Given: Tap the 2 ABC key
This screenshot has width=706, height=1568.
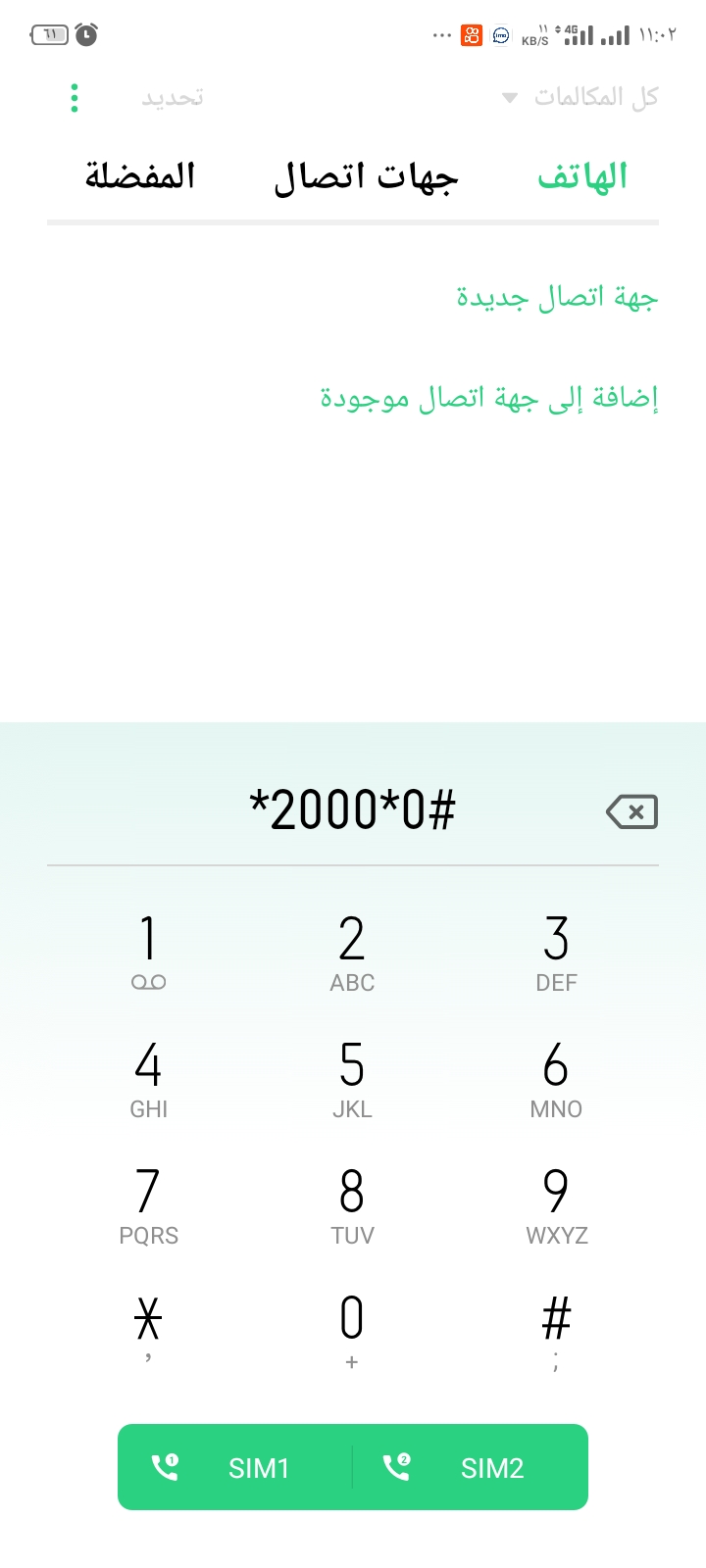Looking at the screenshot, I should coord(352,953).
